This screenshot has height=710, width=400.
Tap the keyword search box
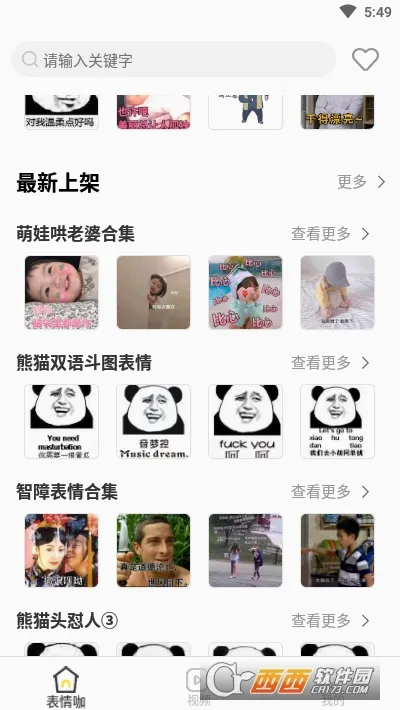tap(173, 59)
